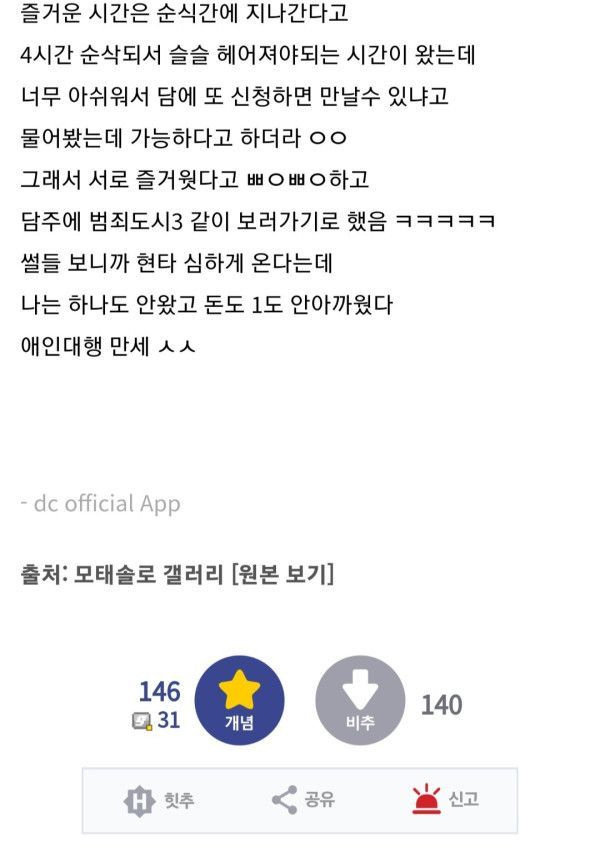Report the post with 신고

click(446, 800)
